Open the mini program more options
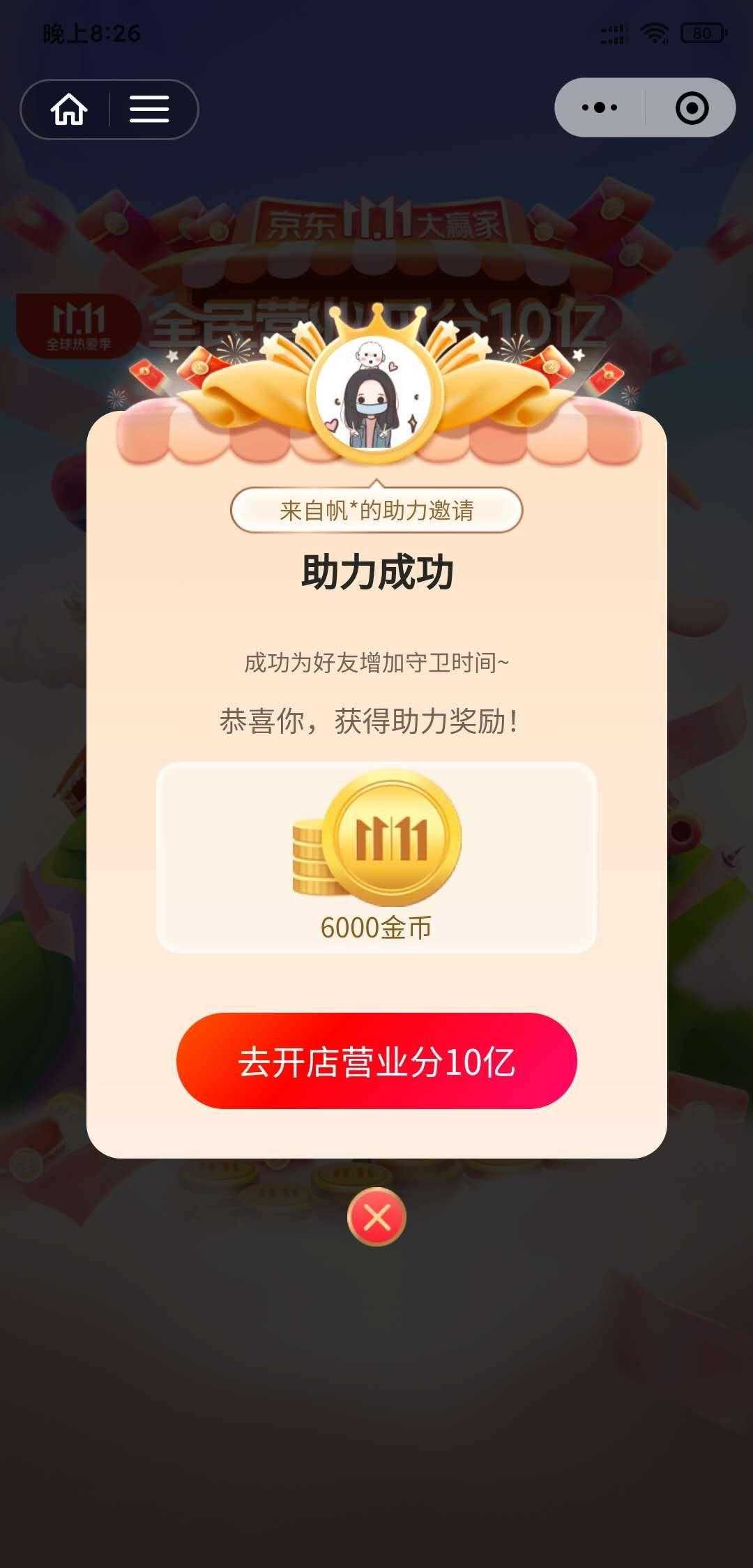The height and width of the screenshot is (1568, 753). point(600,107)
